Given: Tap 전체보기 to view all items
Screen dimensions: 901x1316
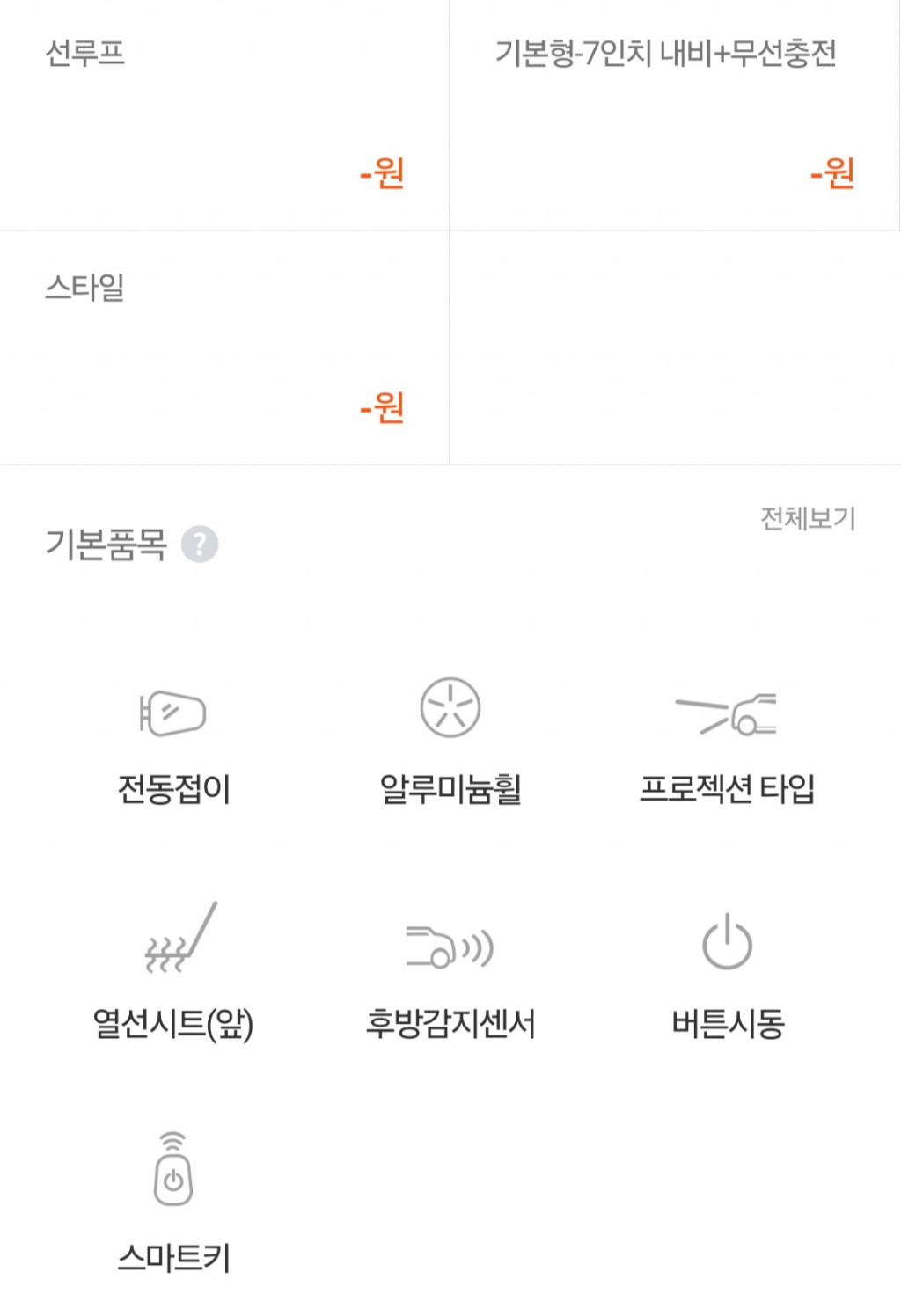Looking at the screenshot, I should 808,519.
